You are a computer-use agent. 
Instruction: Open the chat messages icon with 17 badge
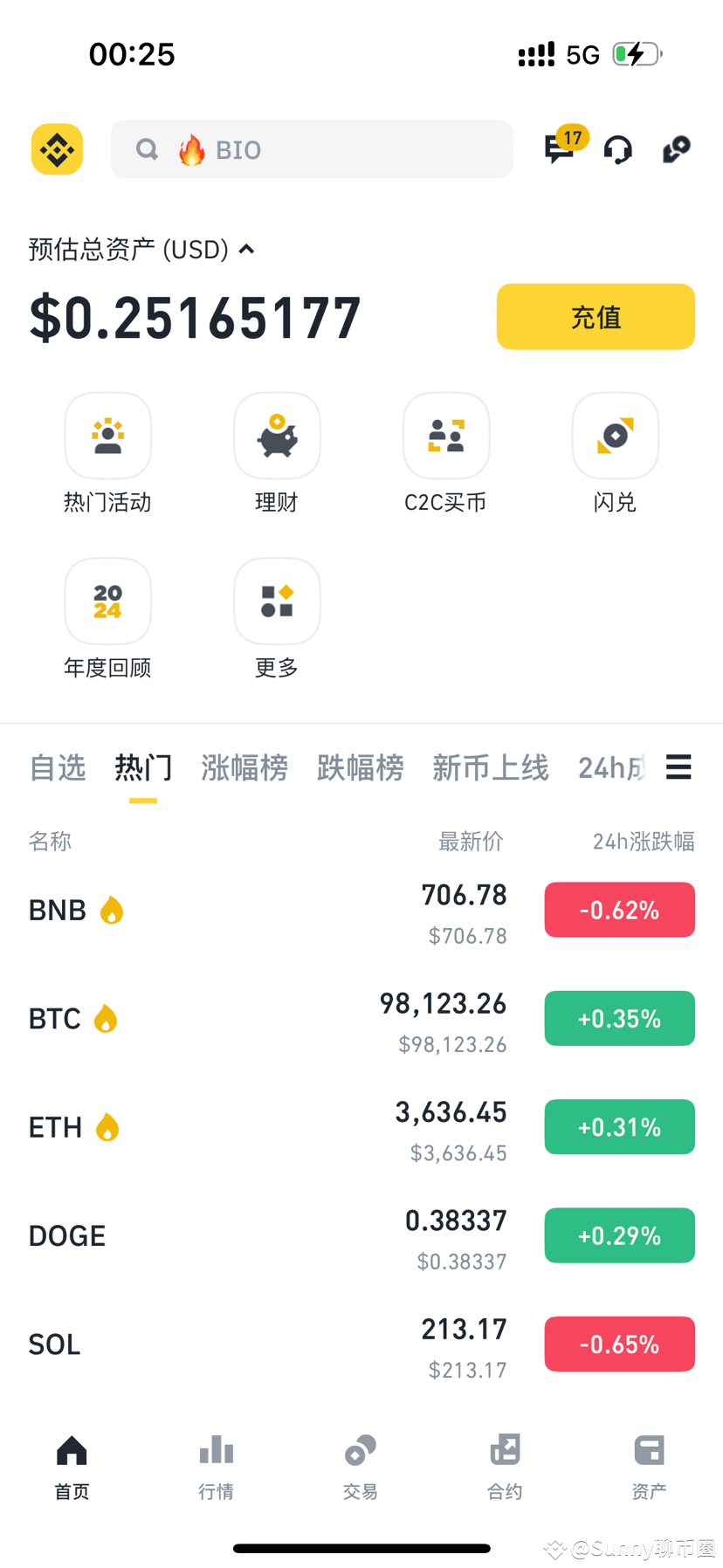559,150
